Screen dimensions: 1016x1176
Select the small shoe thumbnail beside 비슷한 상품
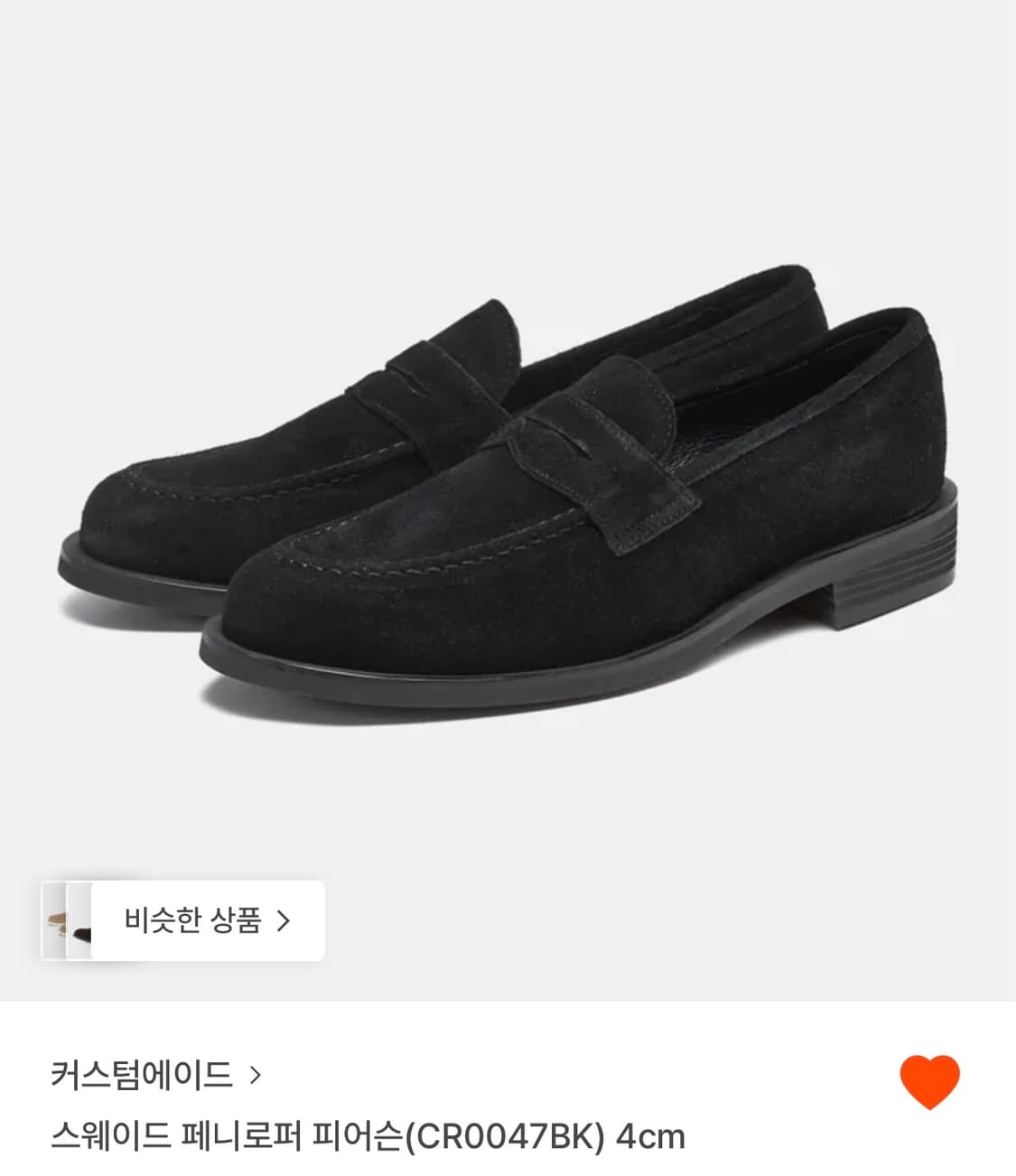pos(69,919)
